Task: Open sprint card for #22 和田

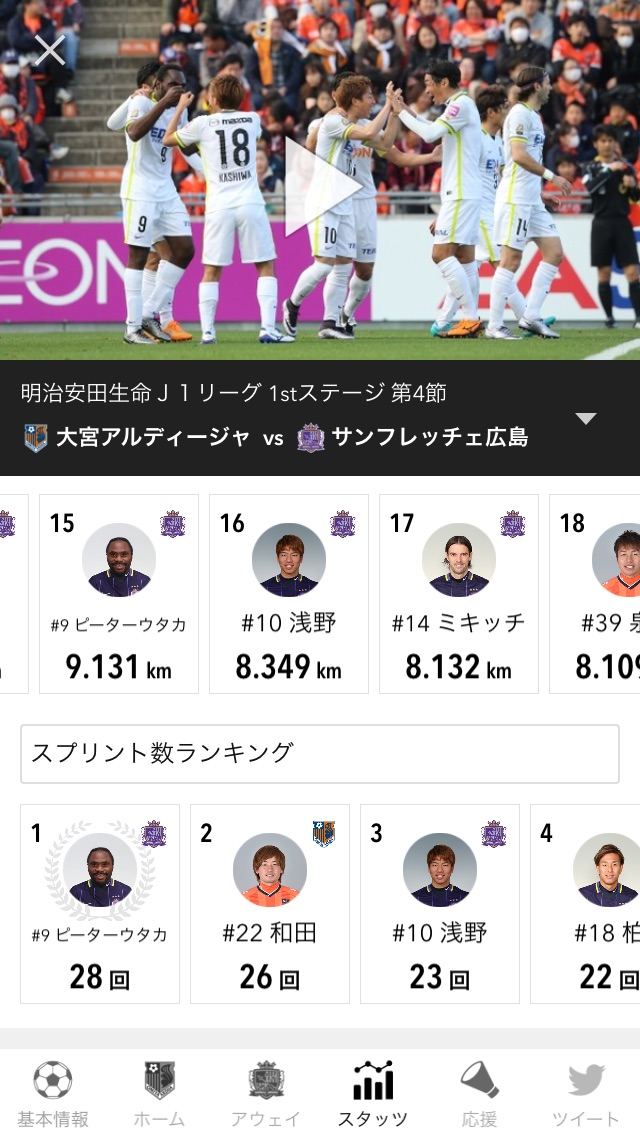Action: coord(270,904)
